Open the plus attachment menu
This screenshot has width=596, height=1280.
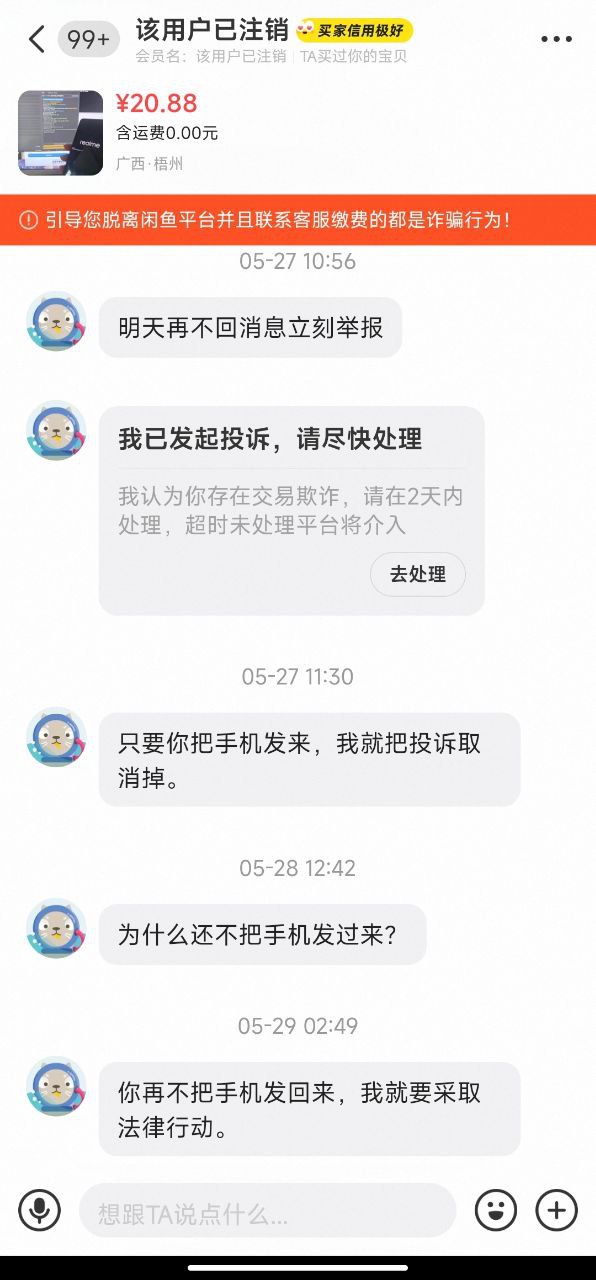pos(557,1211)
